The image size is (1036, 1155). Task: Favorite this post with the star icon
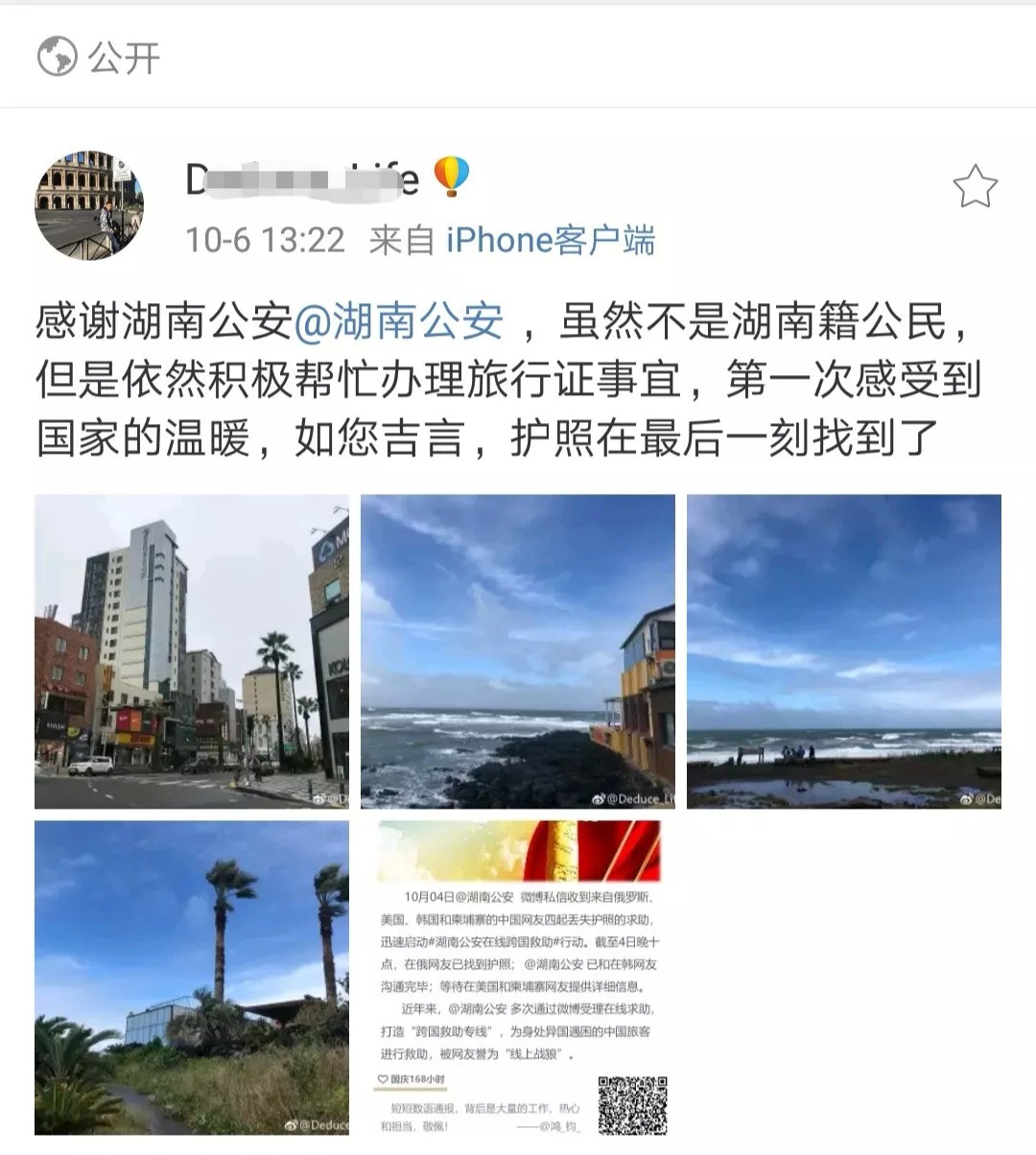[975, 187]
